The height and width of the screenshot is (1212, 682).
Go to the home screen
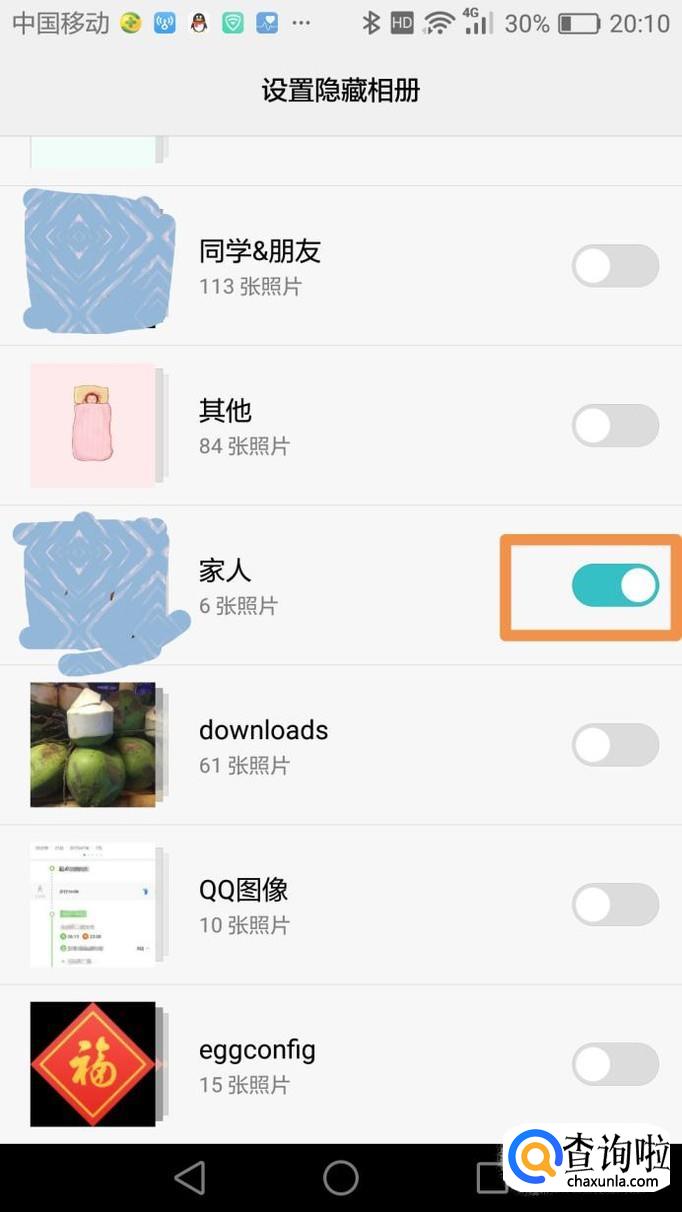(341, 1178)
